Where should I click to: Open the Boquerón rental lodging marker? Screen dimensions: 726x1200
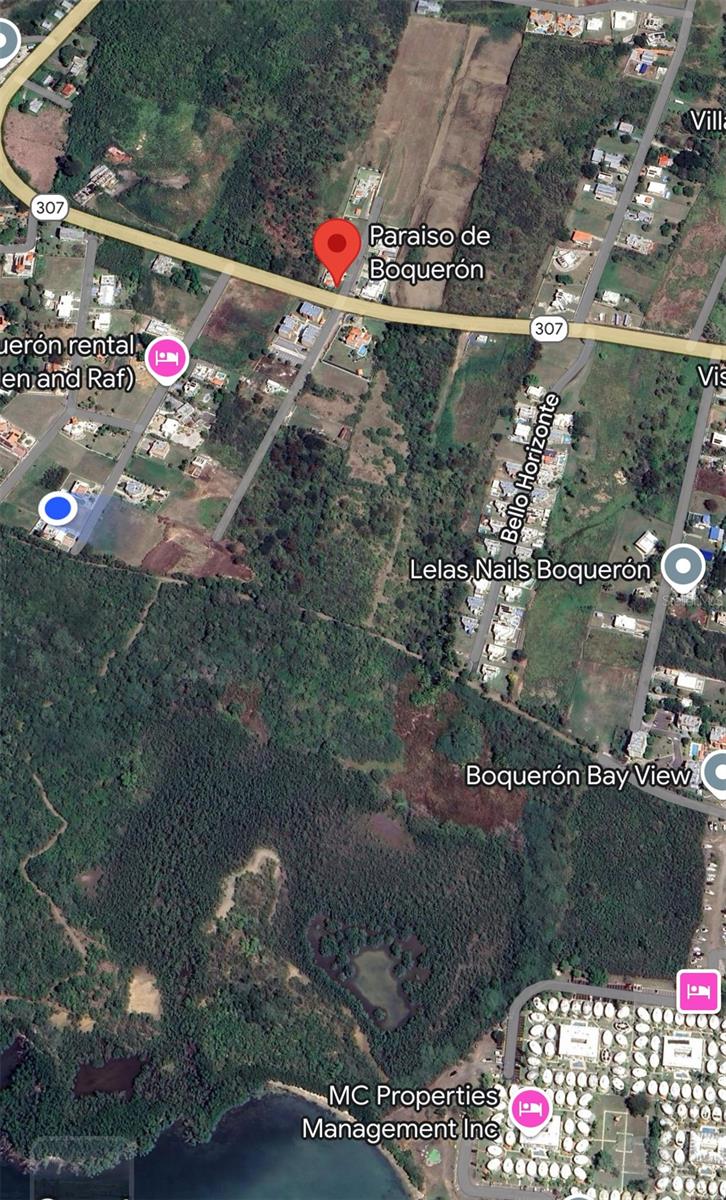(x=167, y=358)
